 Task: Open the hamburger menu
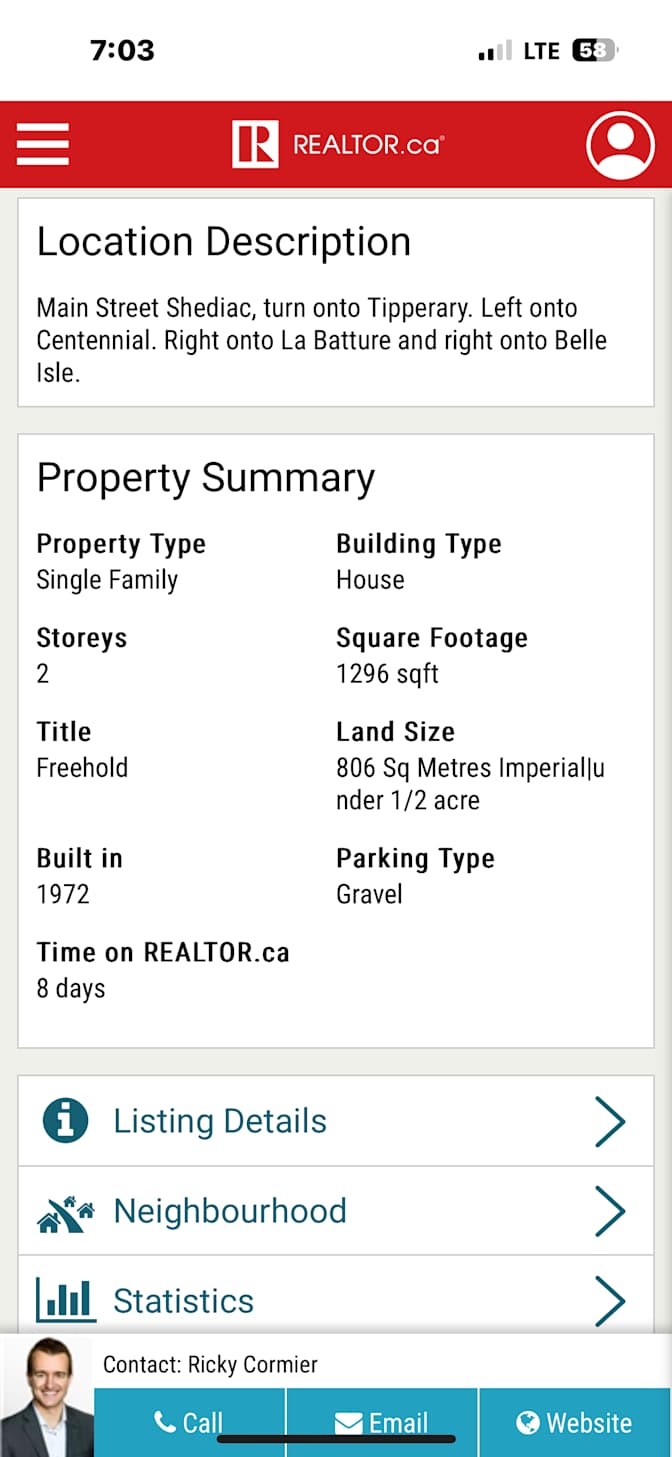pos(43,145)
